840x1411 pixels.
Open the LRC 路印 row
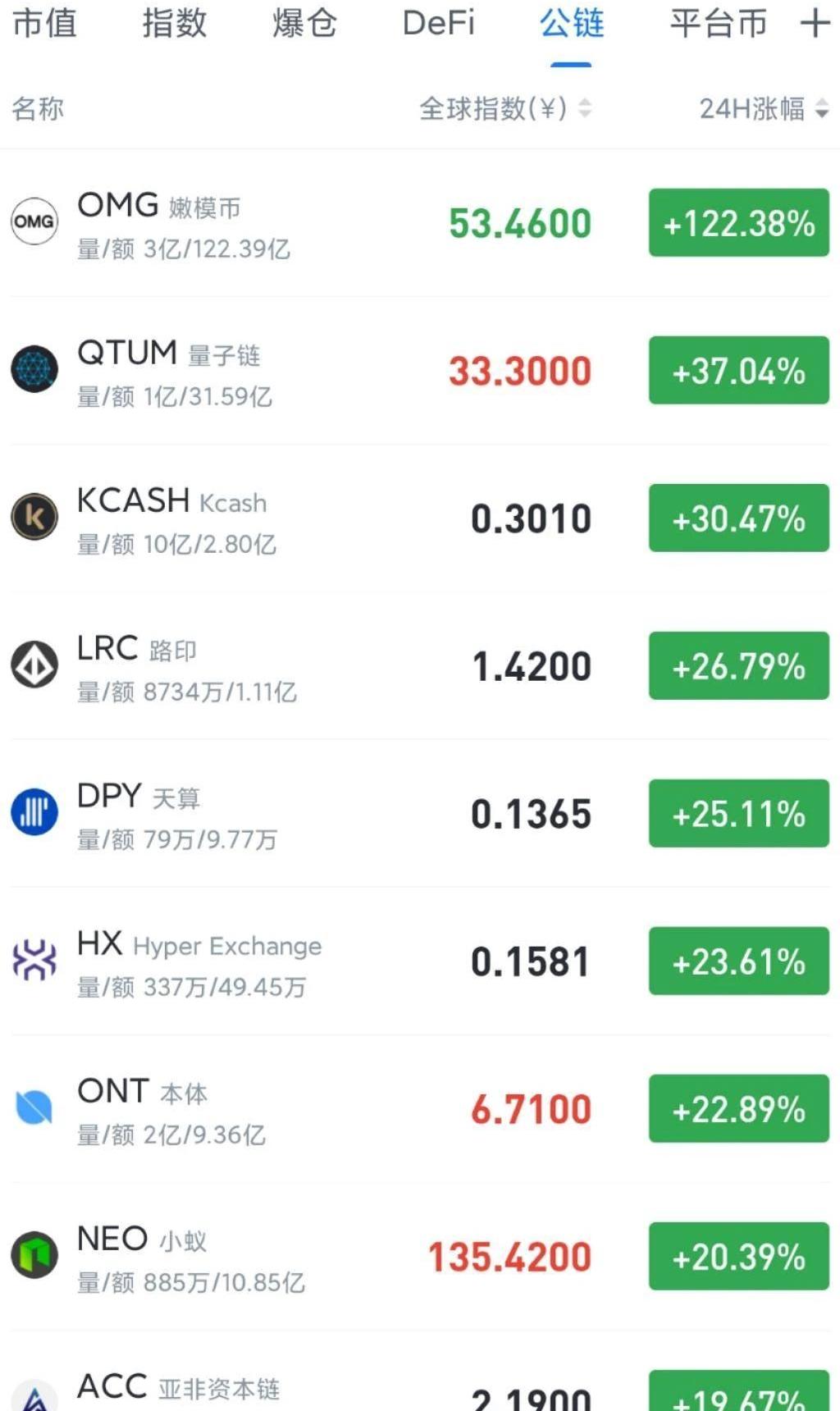420,666
